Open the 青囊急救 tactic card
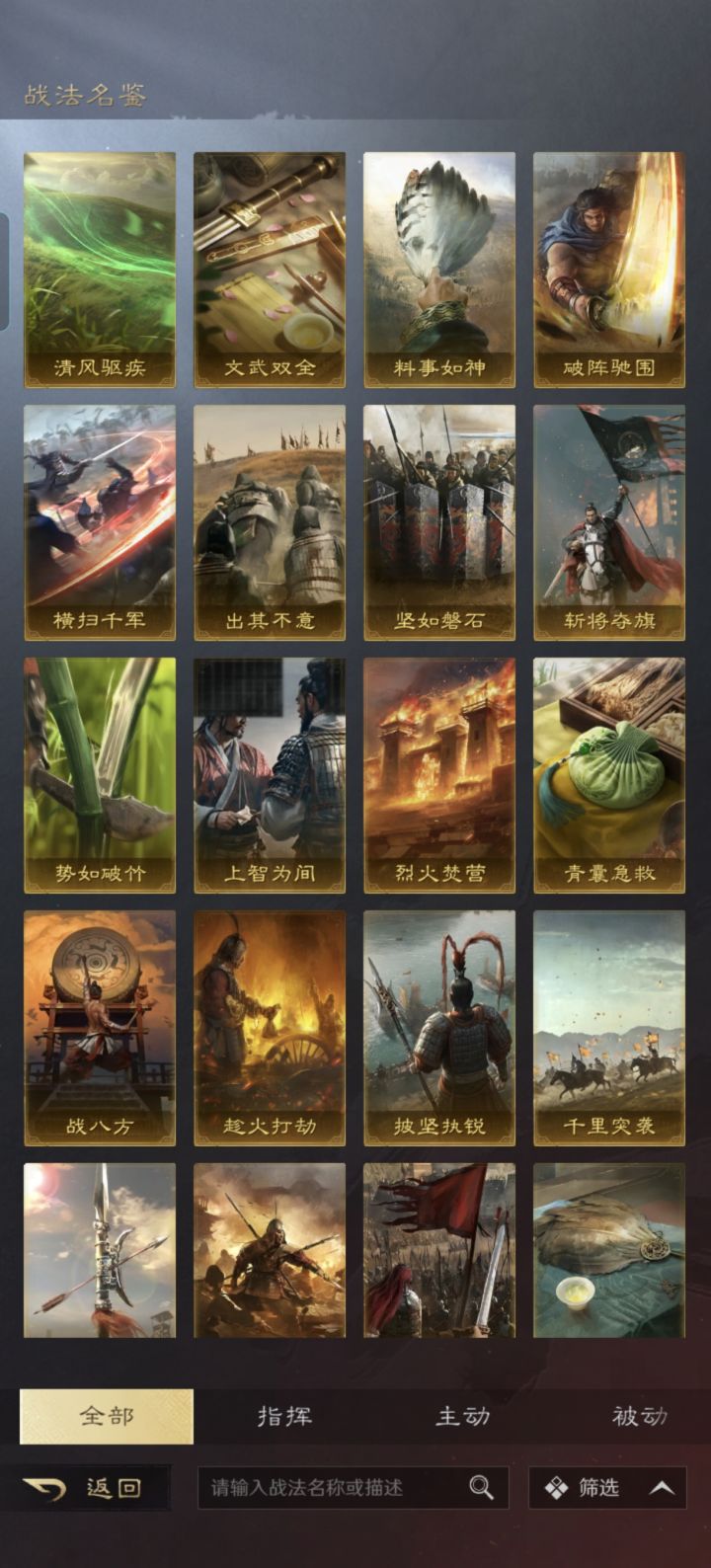Viewport: 711px width, 1568px height. pos(609,776)
